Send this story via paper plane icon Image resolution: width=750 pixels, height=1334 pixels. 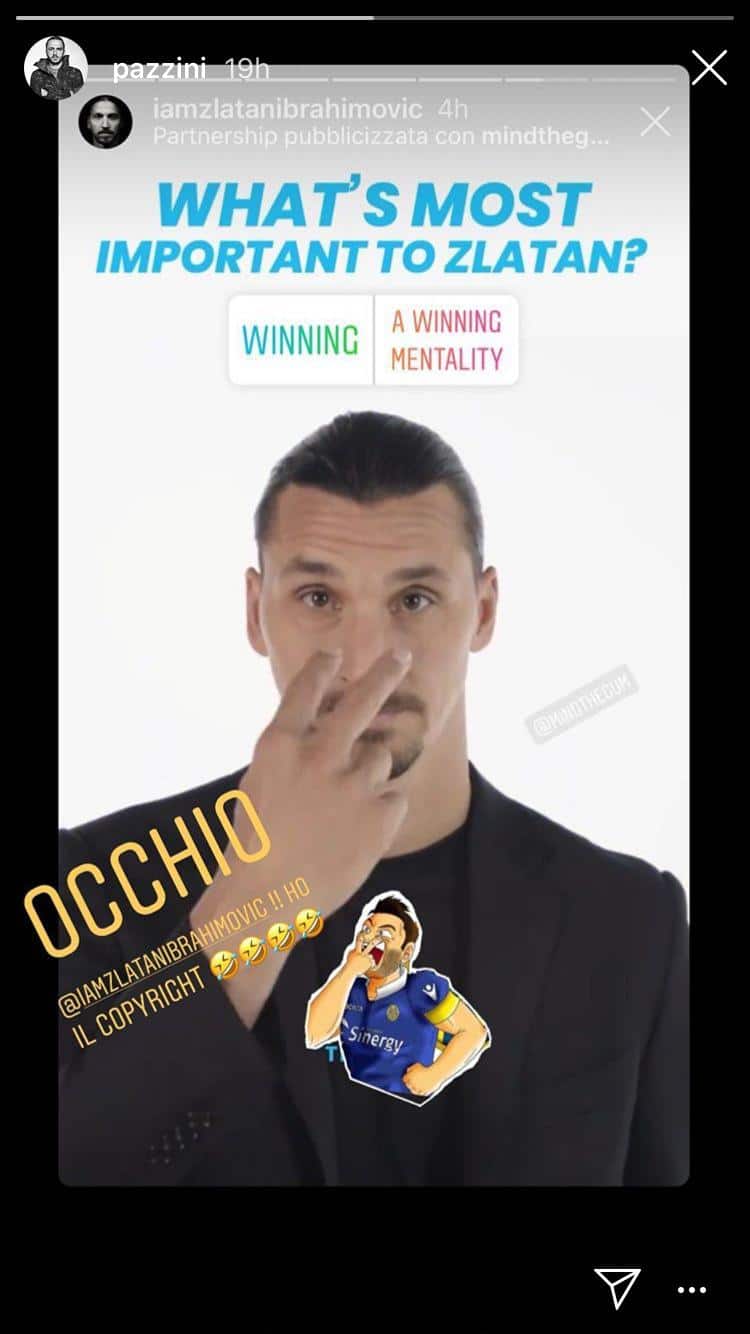[618, 1288]
